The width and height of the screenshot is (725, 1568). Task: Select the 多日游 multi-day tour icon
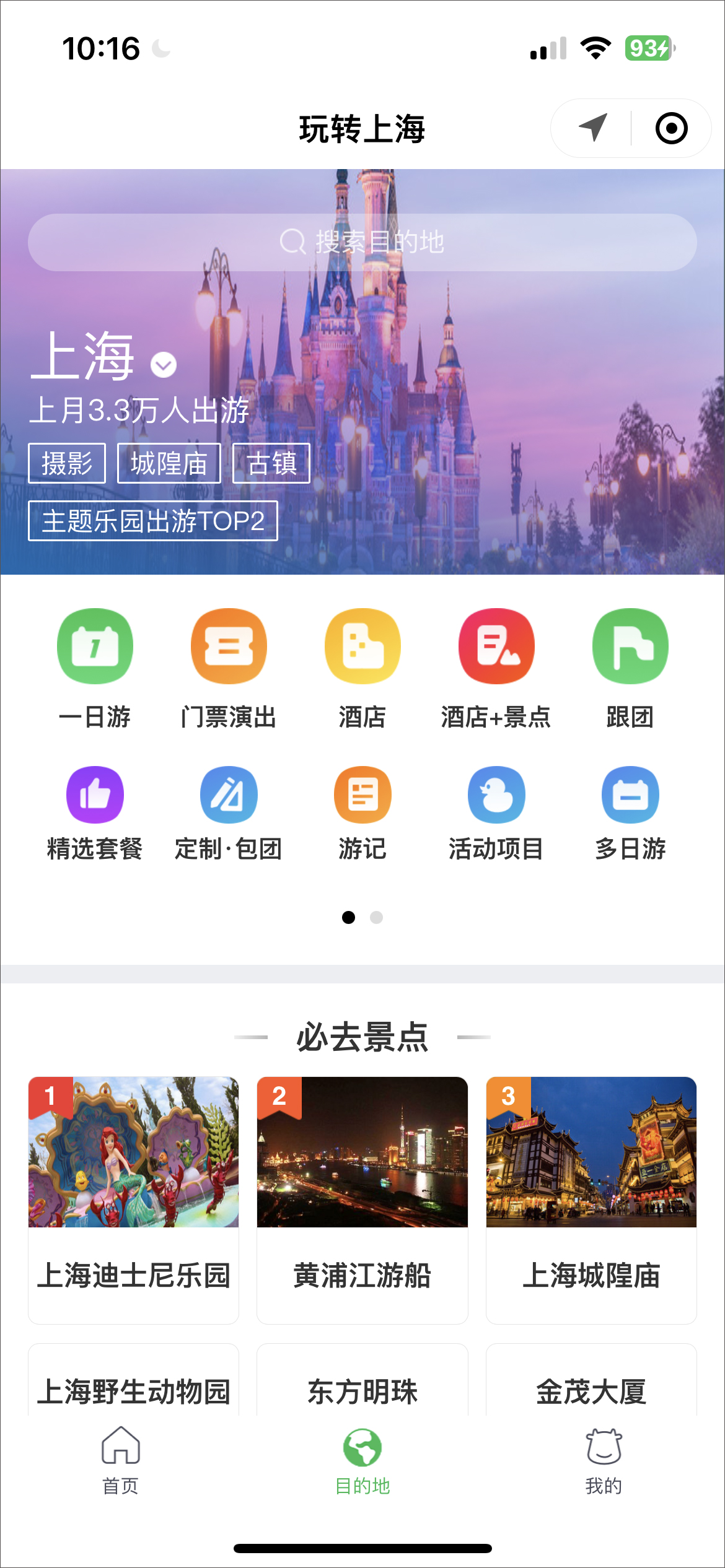tap(630, 795)
